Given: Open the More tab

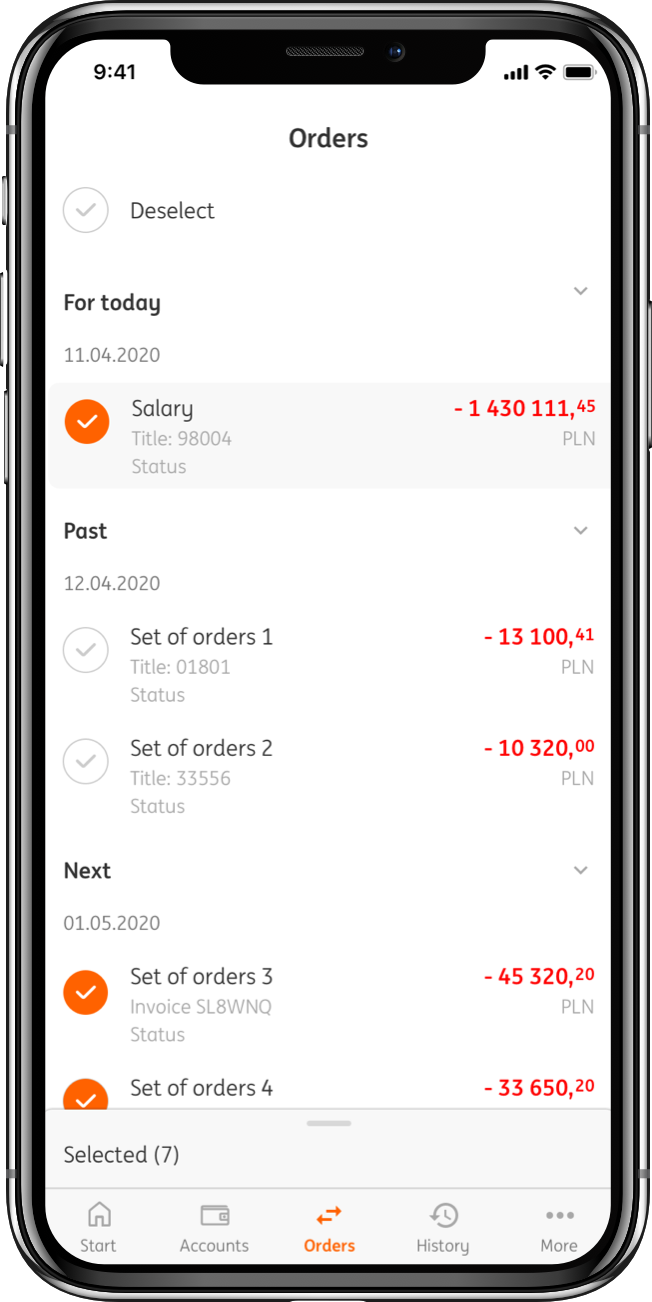Looking at the screenshot, I should [559, 1228].
